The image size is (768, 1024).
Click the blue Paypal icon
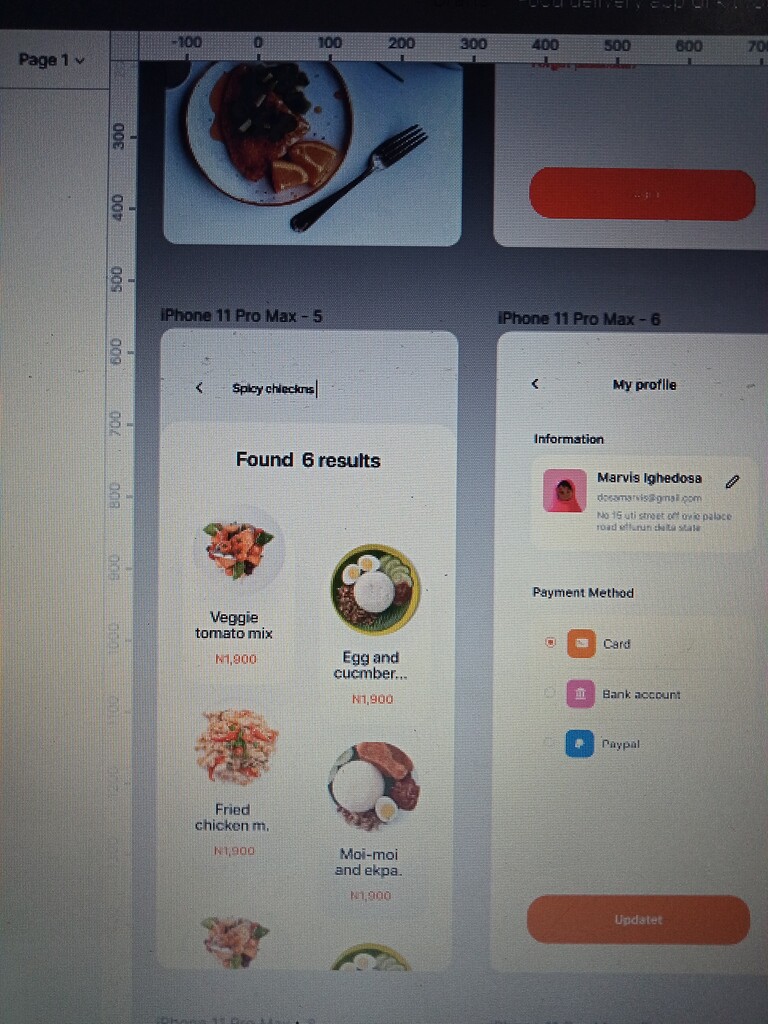point(582,743)
